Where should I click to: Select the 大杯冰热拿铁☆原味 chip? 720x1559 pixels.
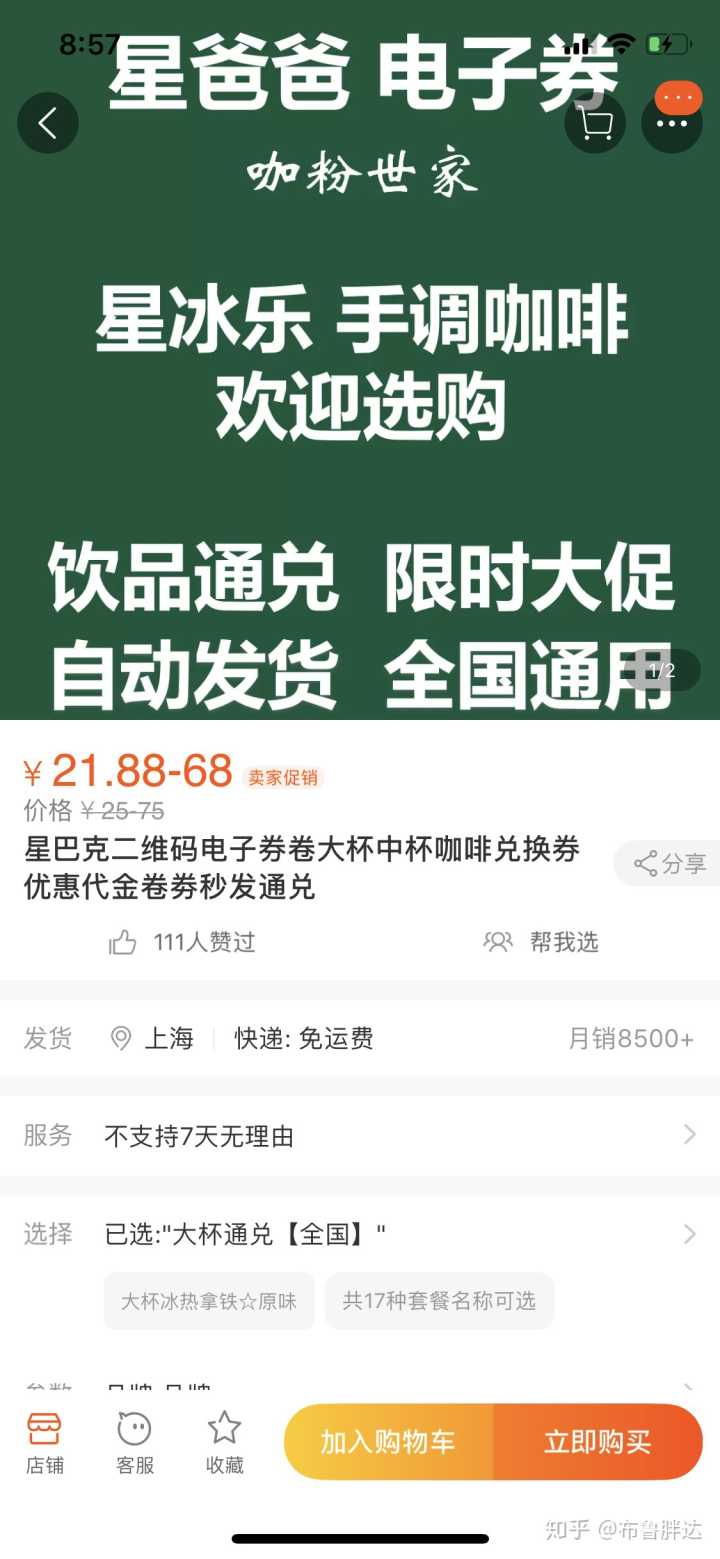[x=209, y=1301]
